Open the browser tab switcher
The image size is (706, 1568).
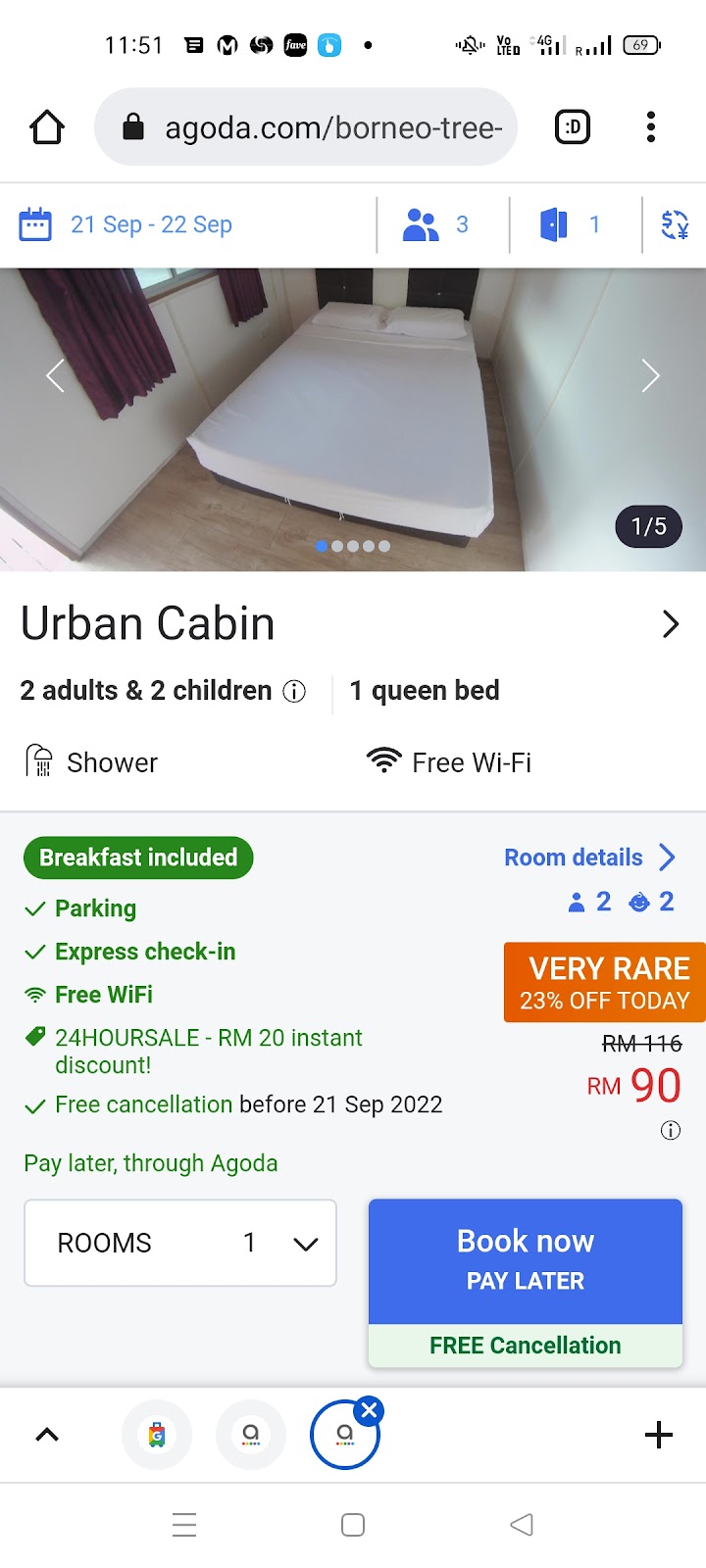pyautogui.click(x=573, y=126)
